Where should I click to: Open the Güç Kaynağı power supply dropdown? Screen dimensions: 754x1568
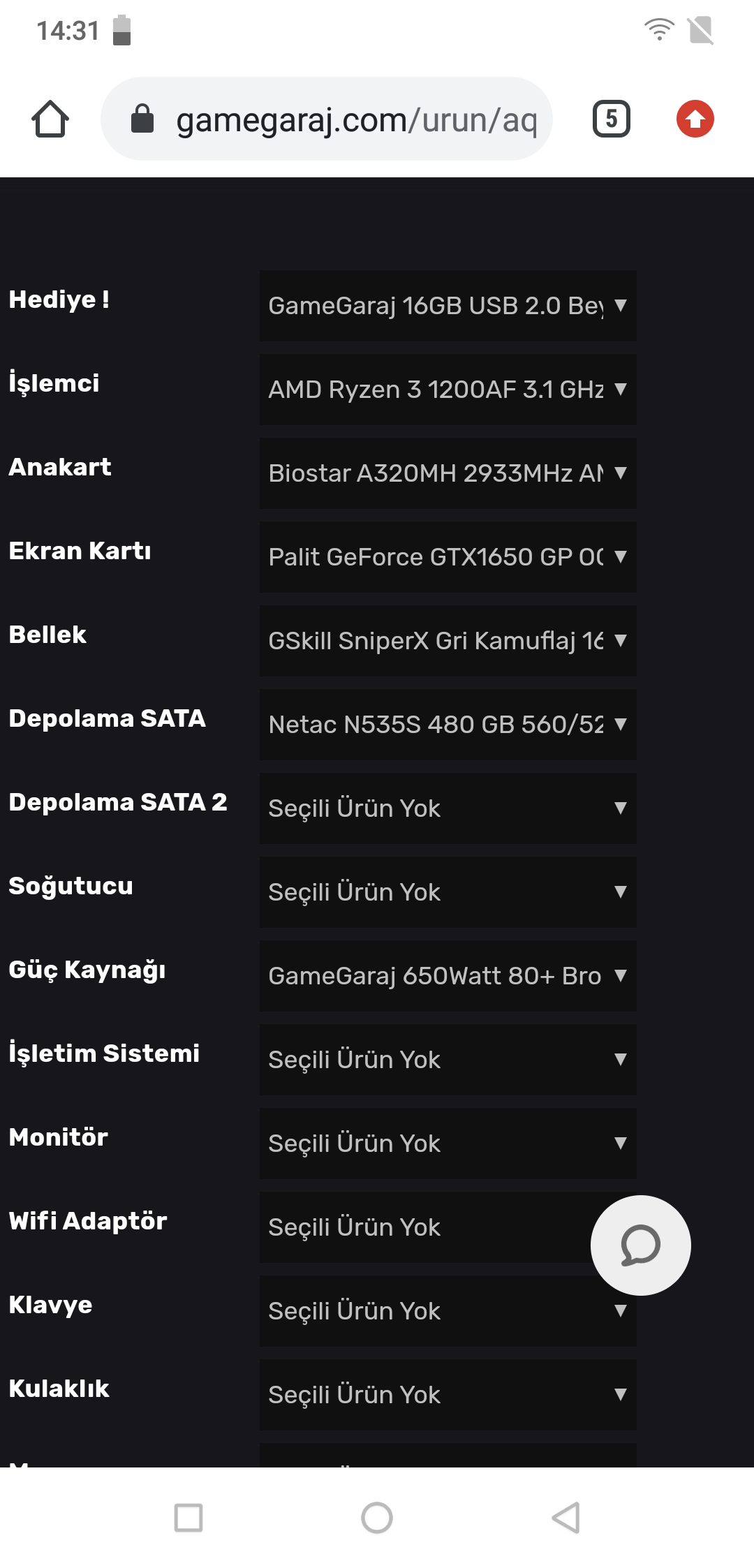[448, 976]
